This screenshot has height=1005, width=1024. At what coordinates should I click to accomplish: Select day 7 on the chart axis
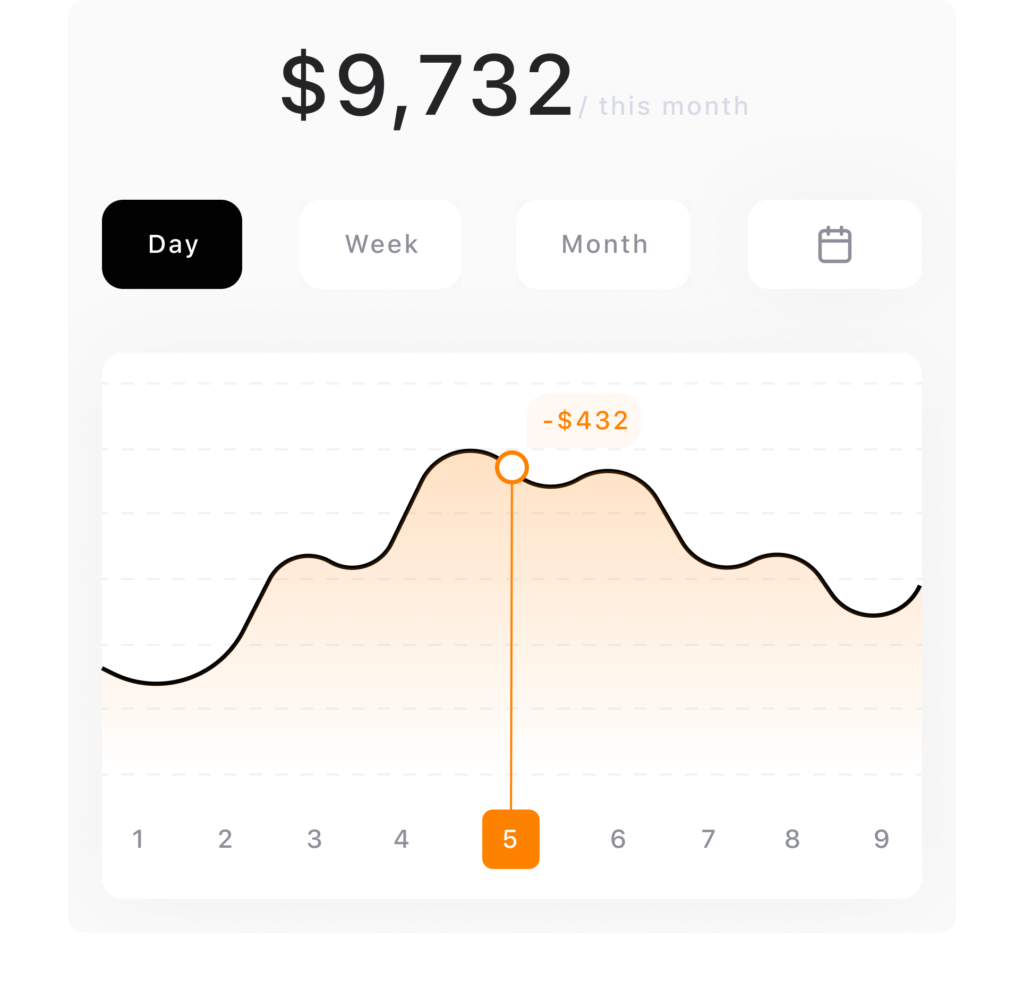[707, 839]
